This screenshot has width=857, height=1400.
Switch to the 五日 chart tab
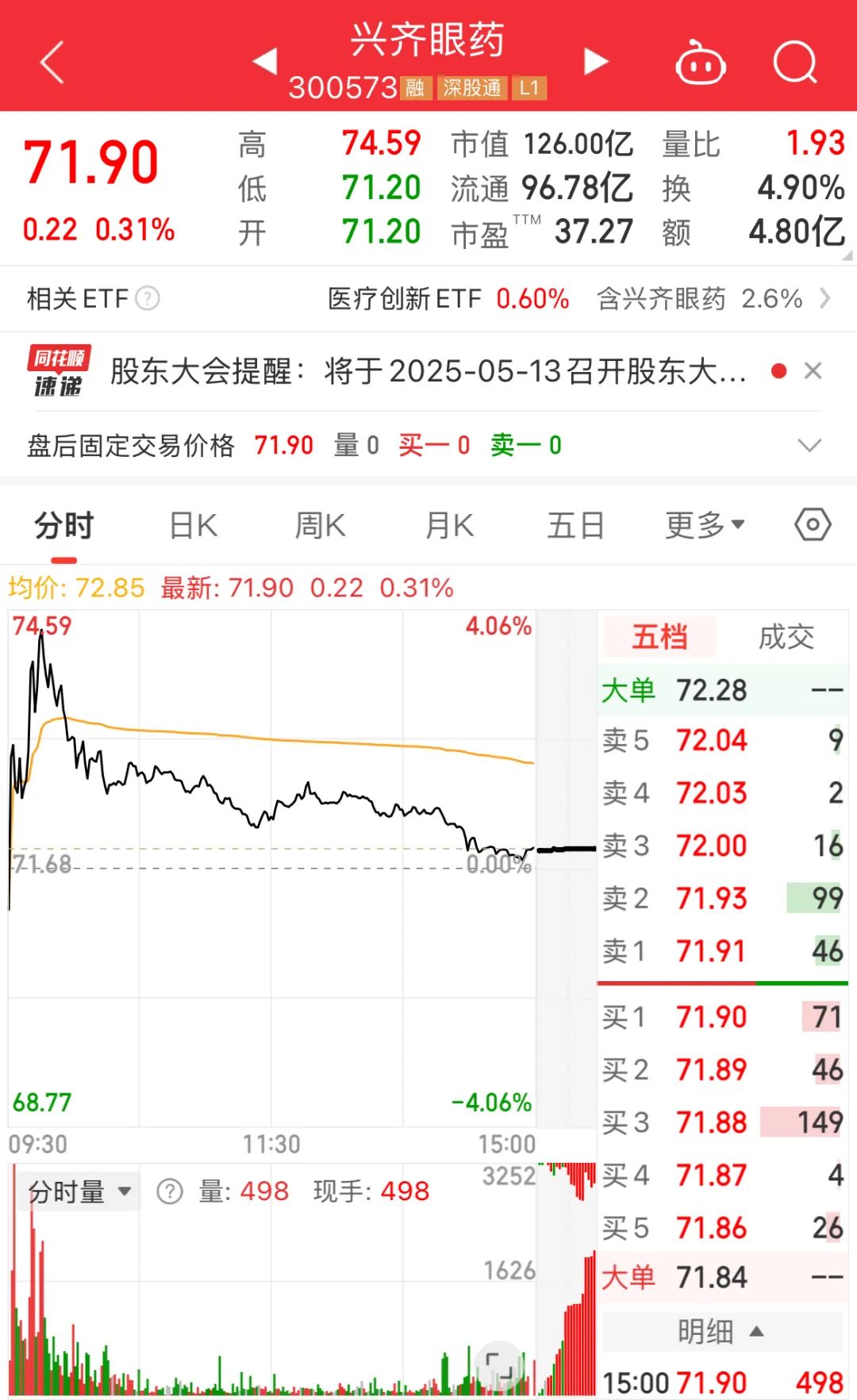575,525
